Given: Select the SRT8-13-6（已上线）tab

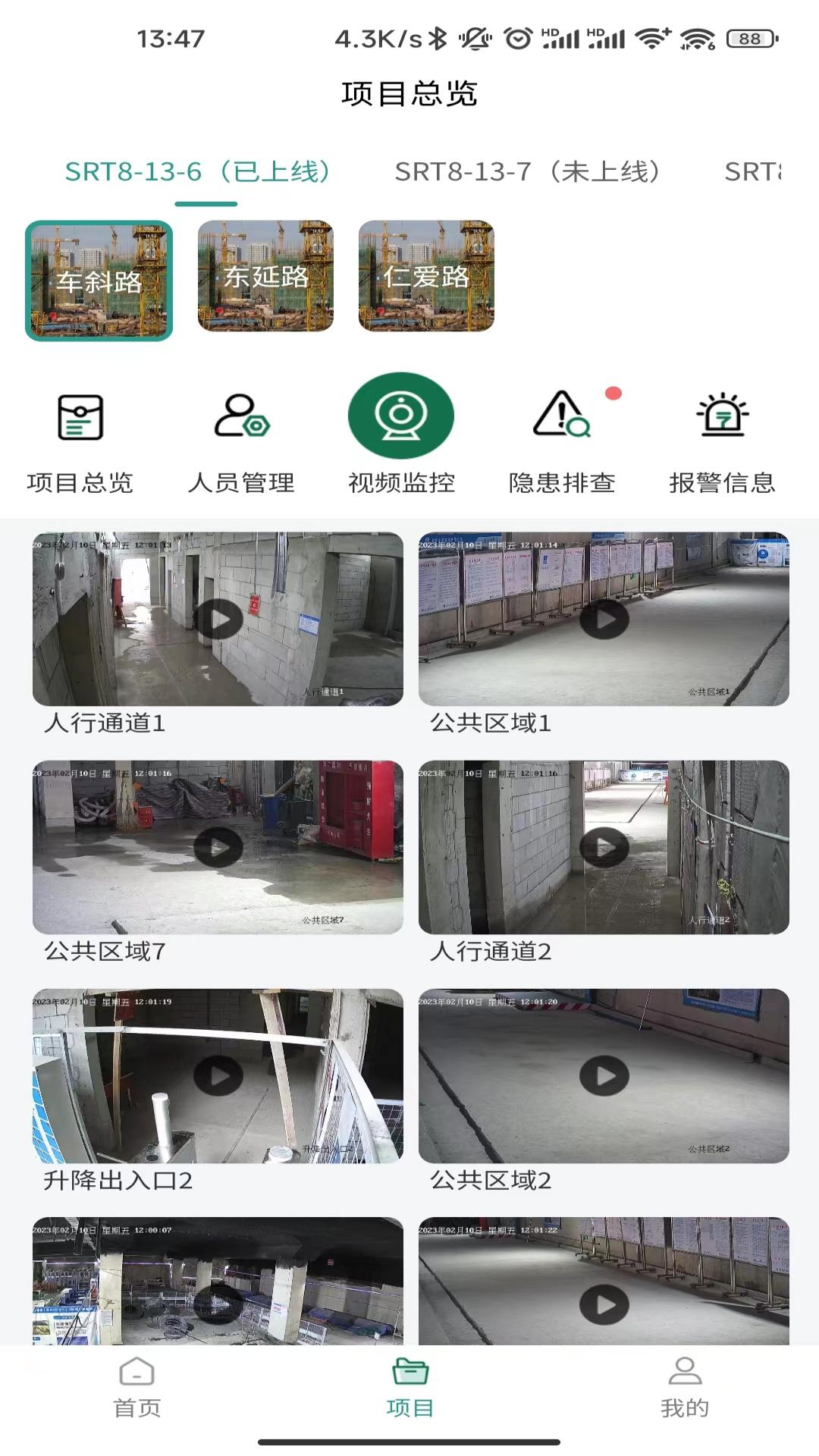Looking at the screenshot, I should click(199, 172).
